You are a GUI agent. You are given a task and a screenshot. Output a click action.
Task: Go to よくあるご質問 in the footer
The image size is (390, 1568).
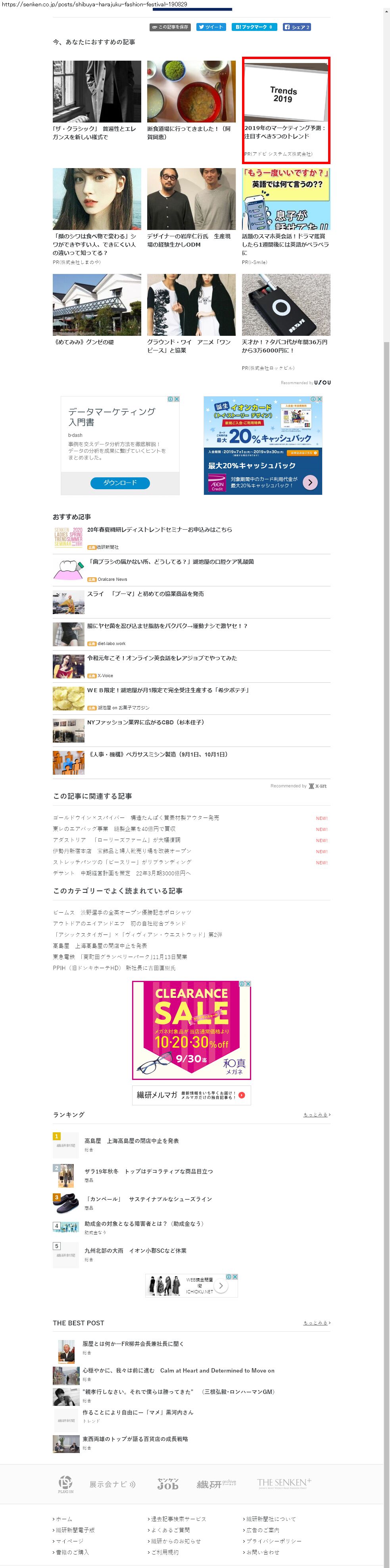tap(169, 1530)
